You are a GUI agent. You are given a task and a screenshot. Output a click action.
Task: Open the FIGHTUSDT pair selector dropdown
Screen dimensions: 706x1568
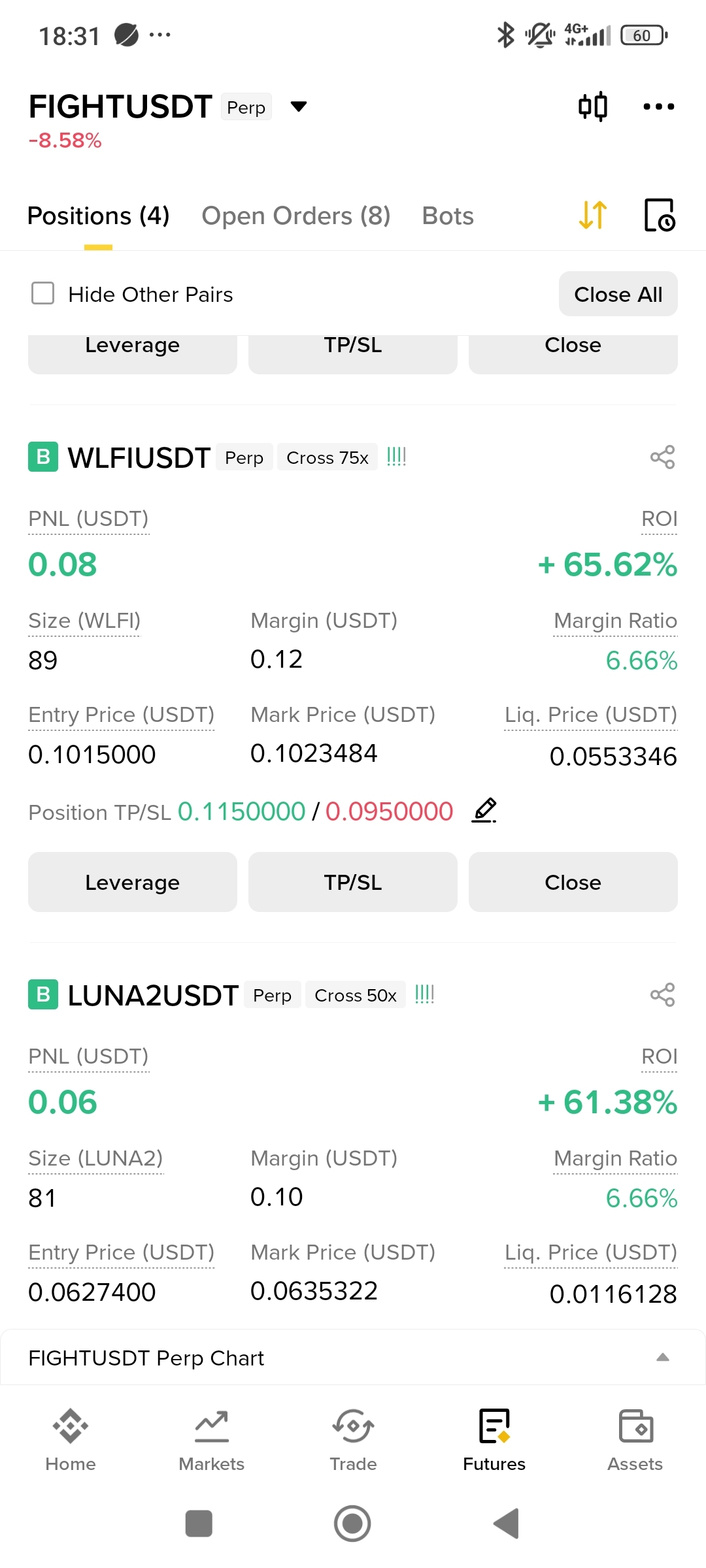coord(298,106)
